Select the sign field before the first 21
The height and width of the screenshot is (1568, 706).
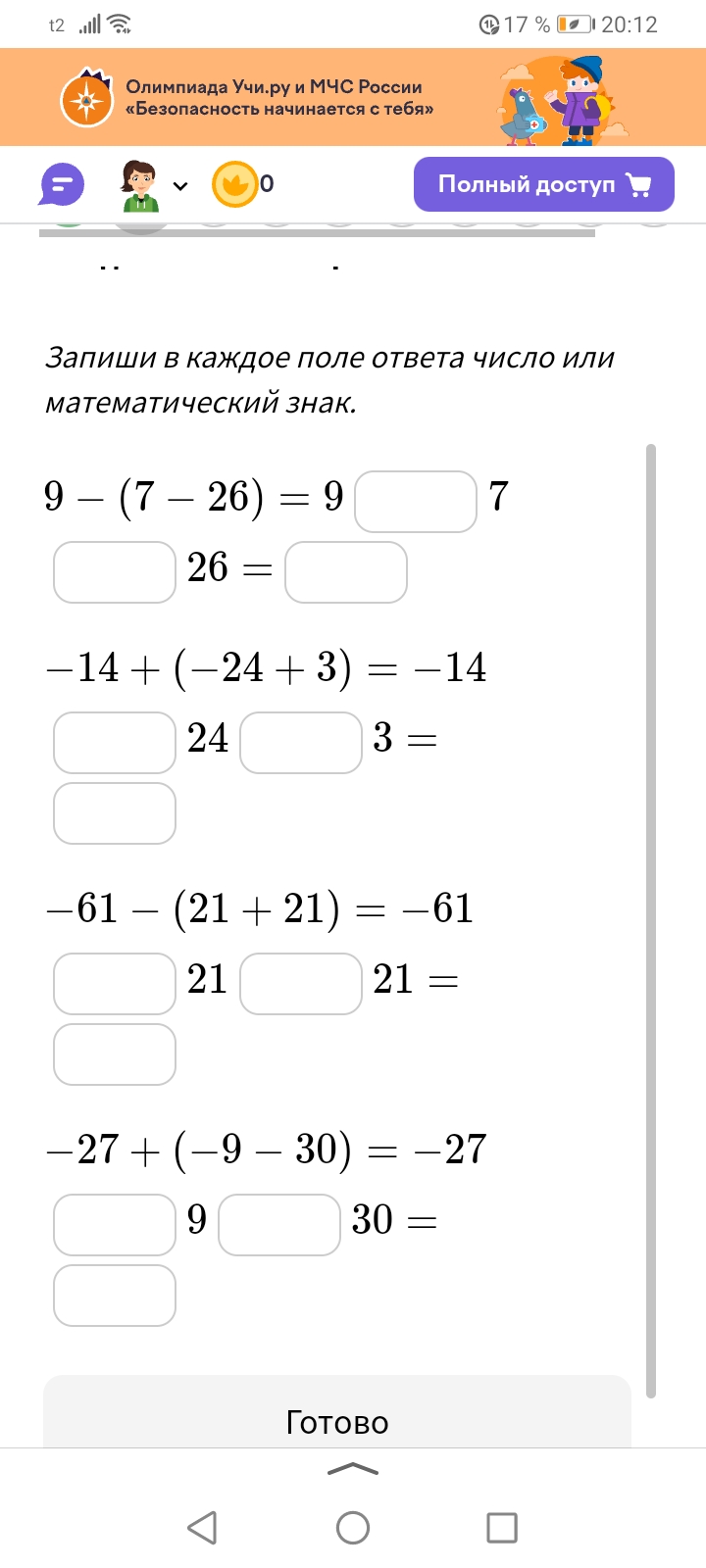tap(115, 984)
